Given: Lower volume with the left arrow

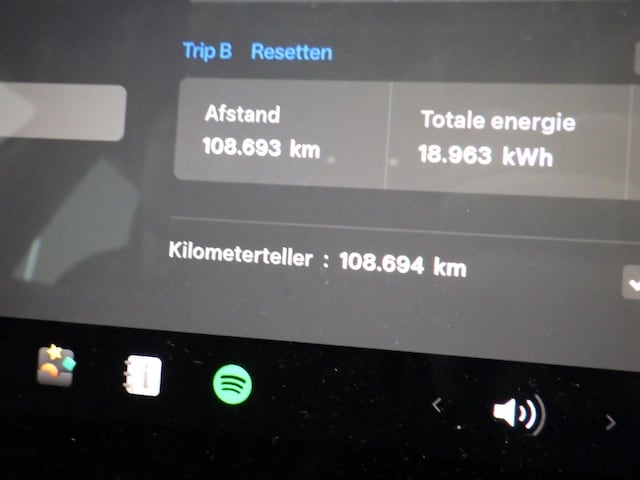Looking at the screenshot, I should 436,405.
